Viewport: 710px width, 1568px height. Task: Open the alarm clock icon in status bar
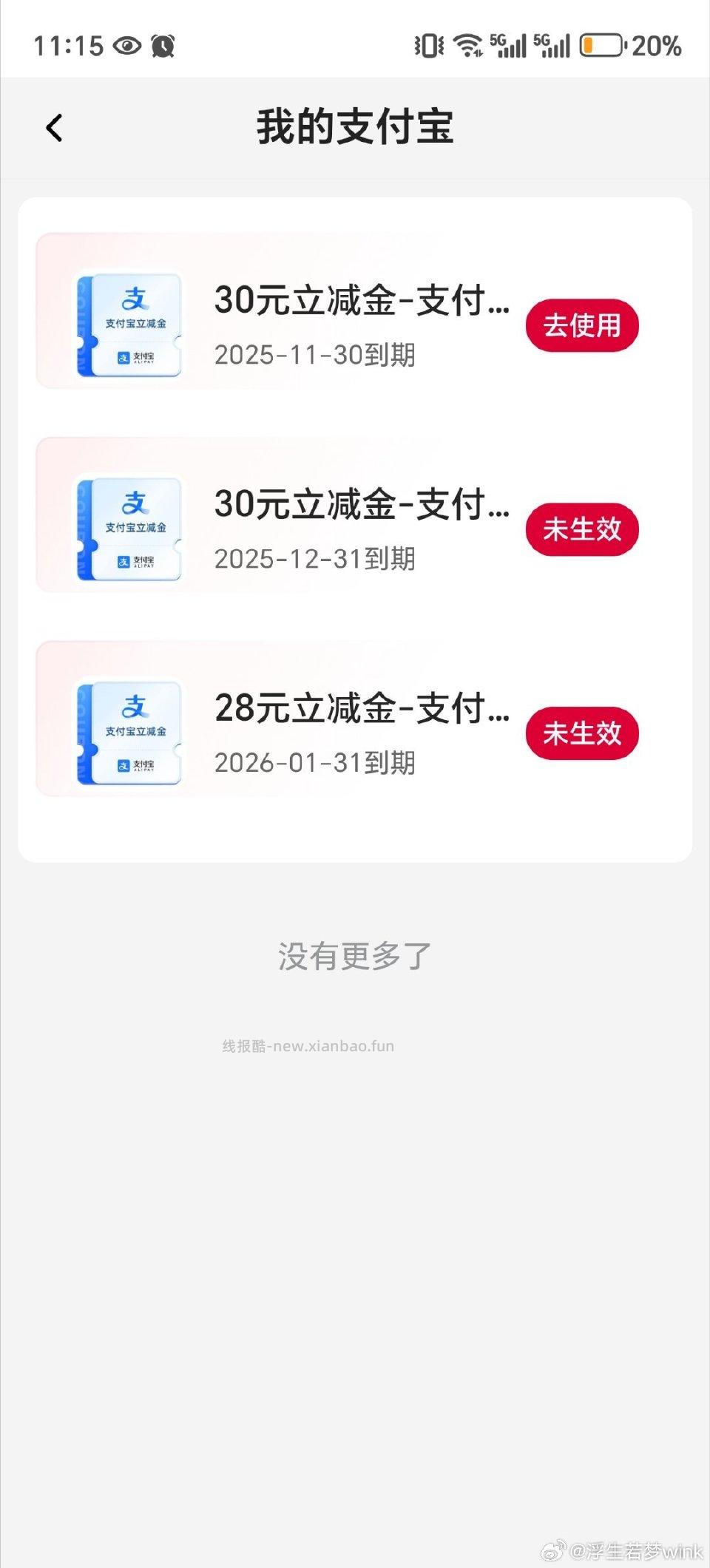pos(164,46)
